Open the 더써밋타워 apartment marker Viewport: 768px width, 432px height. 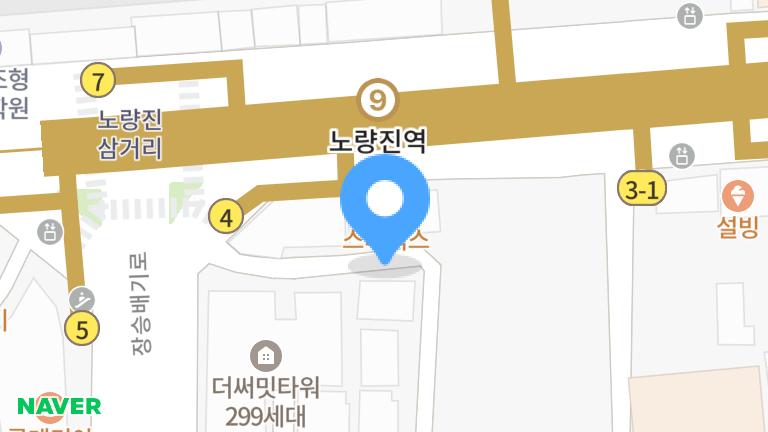[265, 355]
